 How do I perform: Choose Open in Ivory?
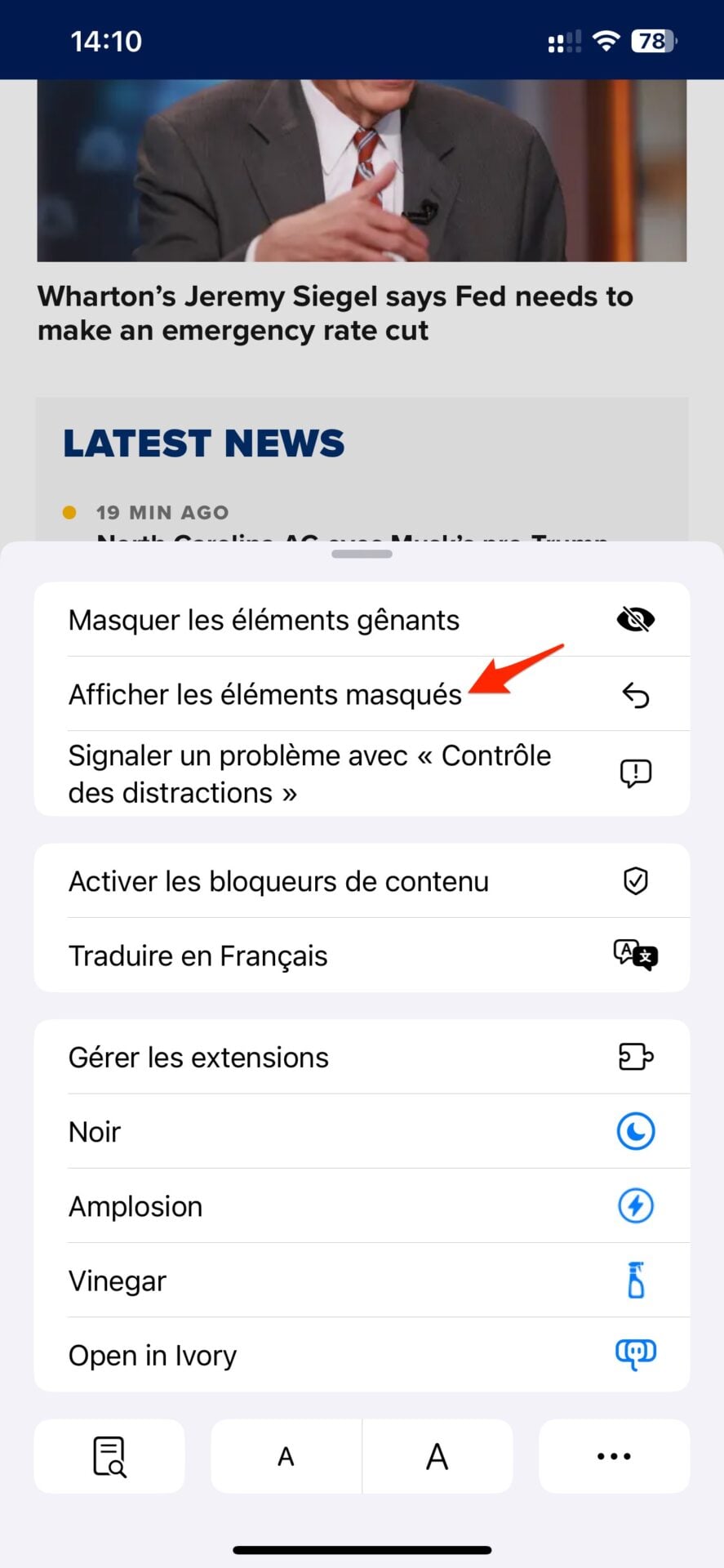click(362, 1356)
